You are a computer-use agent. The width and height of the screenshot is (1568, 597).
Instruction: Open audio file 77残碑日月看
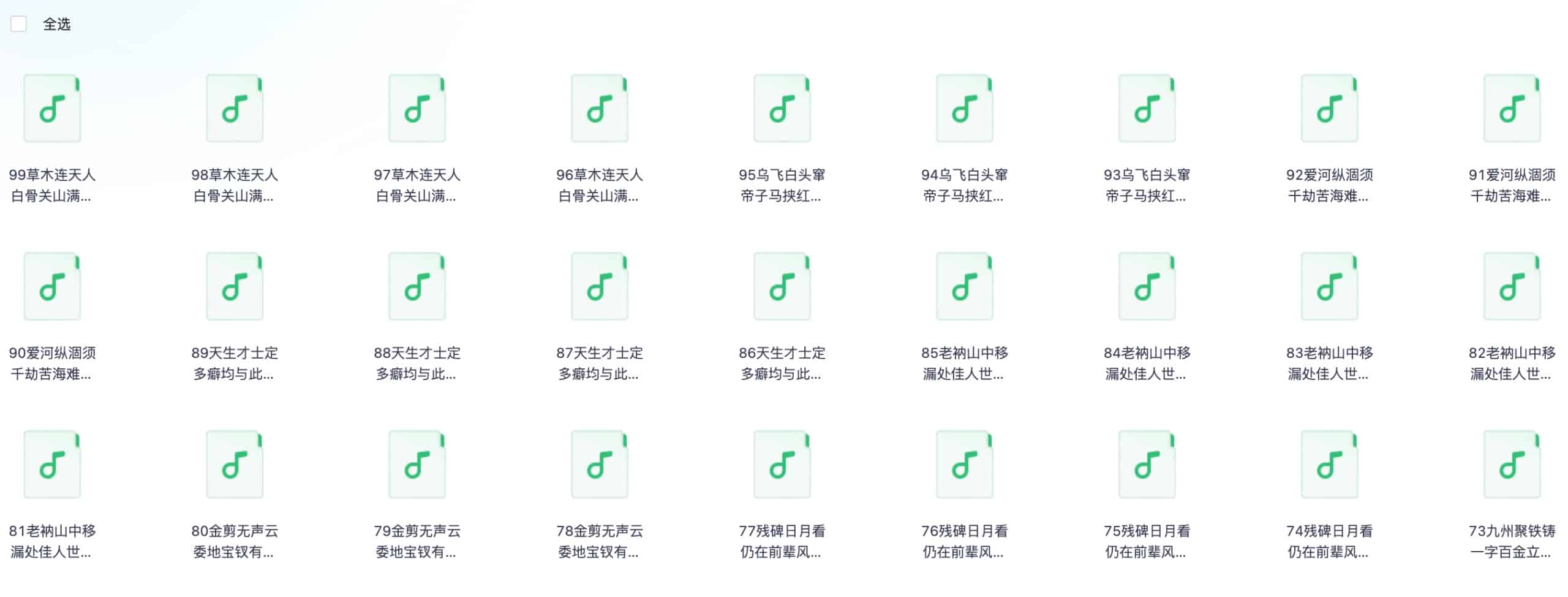782,465
